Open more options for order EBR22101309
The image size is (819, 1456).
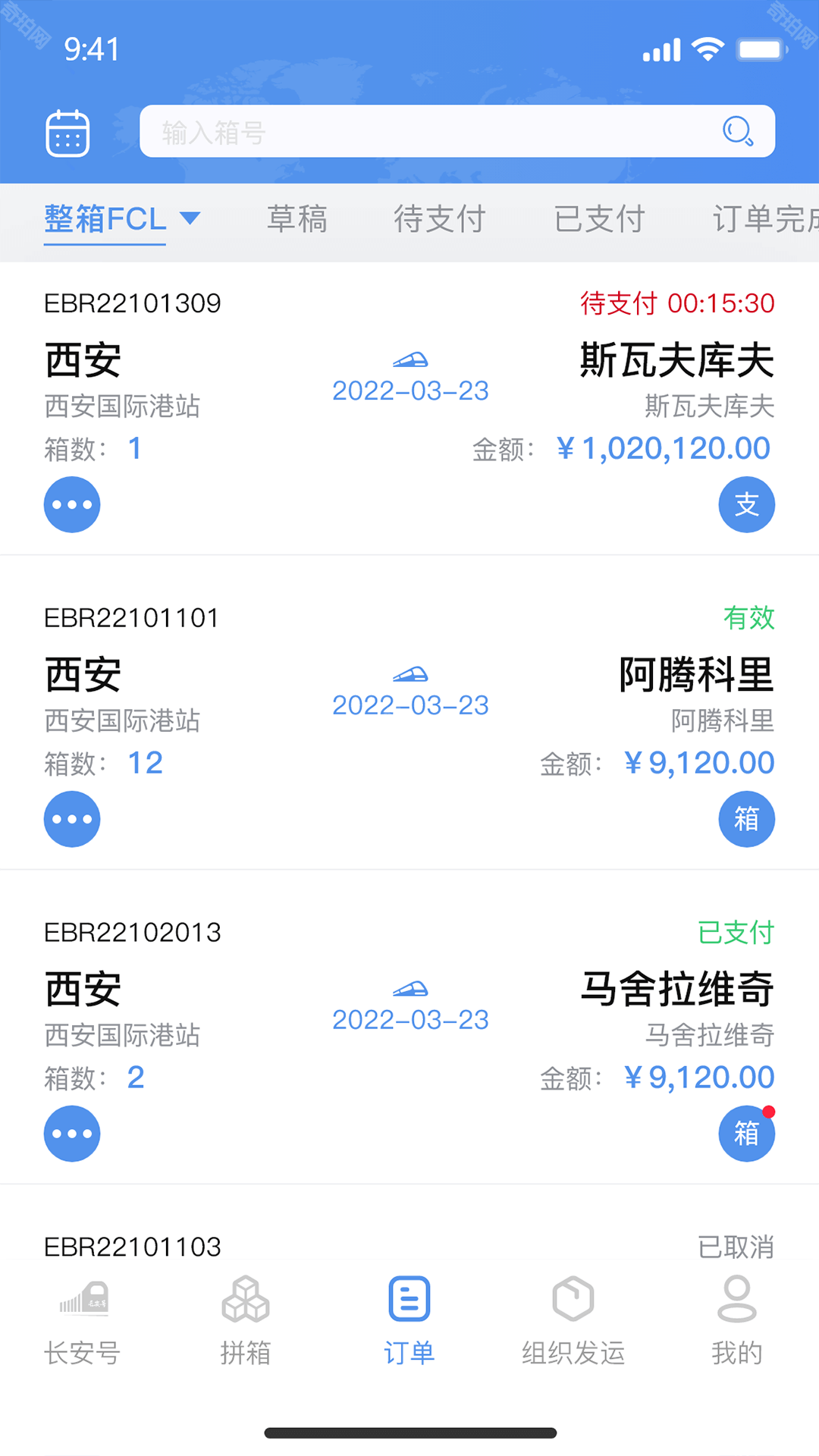(72, 504)
